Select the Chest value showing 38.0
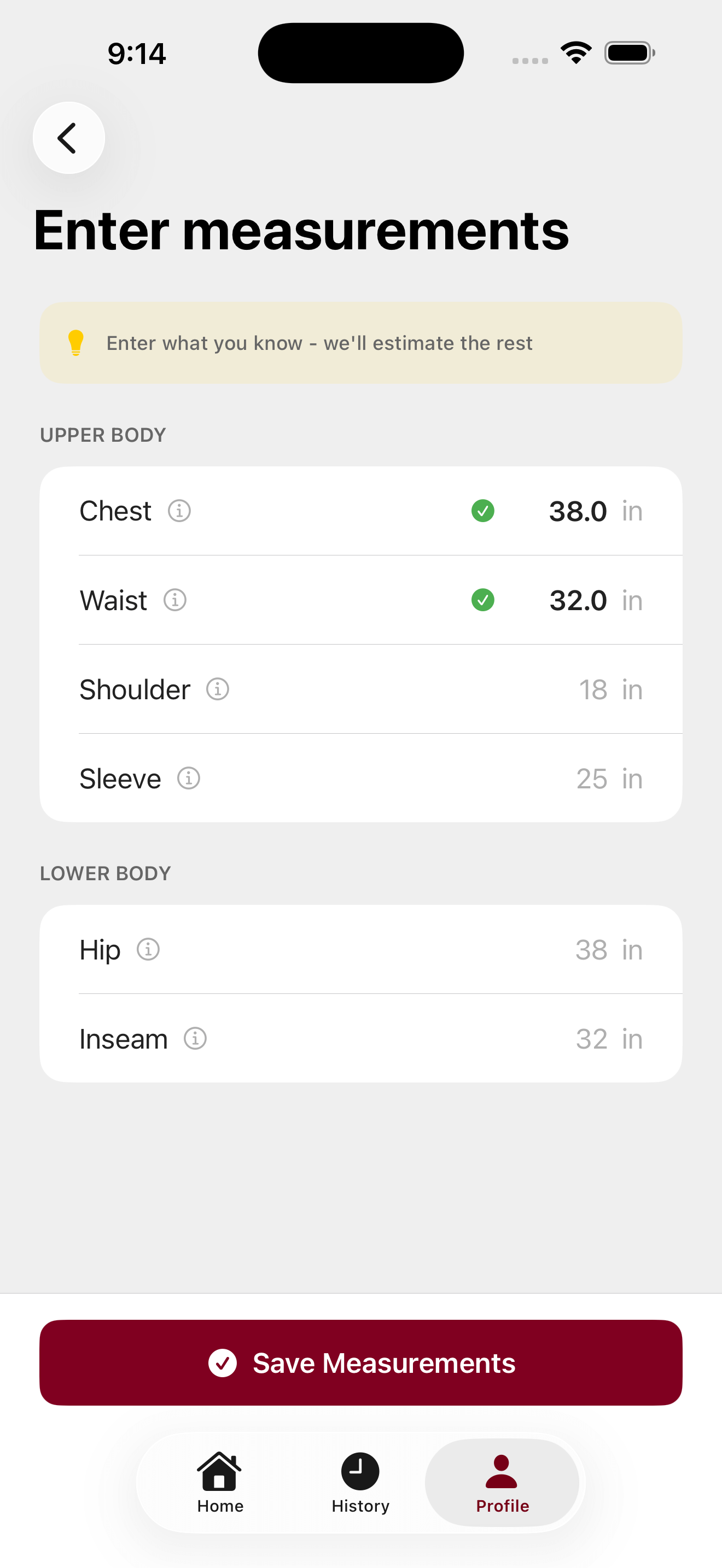This screenshot has height=1568, width=722. coord(577,511)
